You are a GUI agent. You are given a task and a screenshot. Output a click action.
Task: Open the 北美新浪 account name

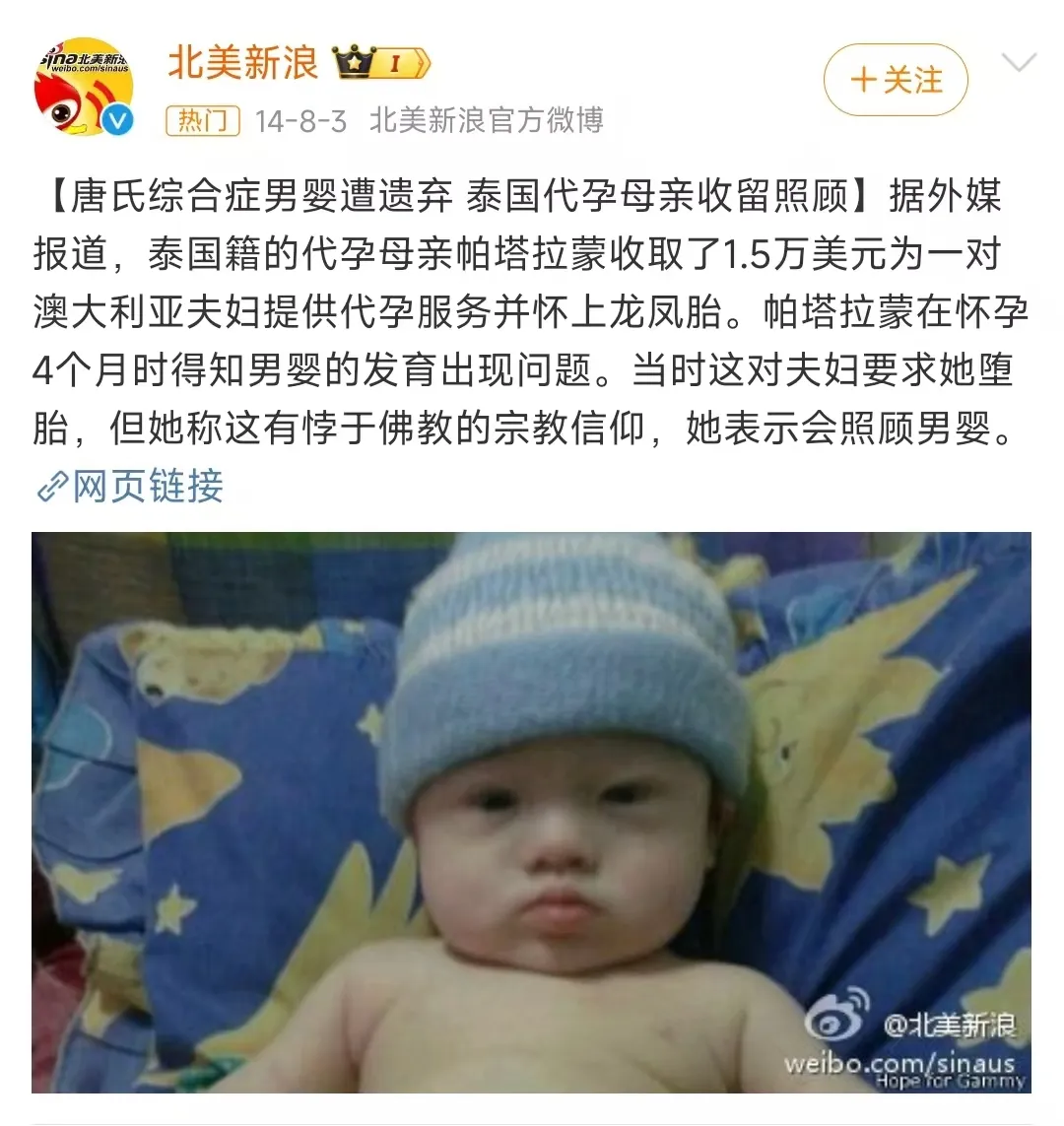pyautogui.click(x=242, y=62)
